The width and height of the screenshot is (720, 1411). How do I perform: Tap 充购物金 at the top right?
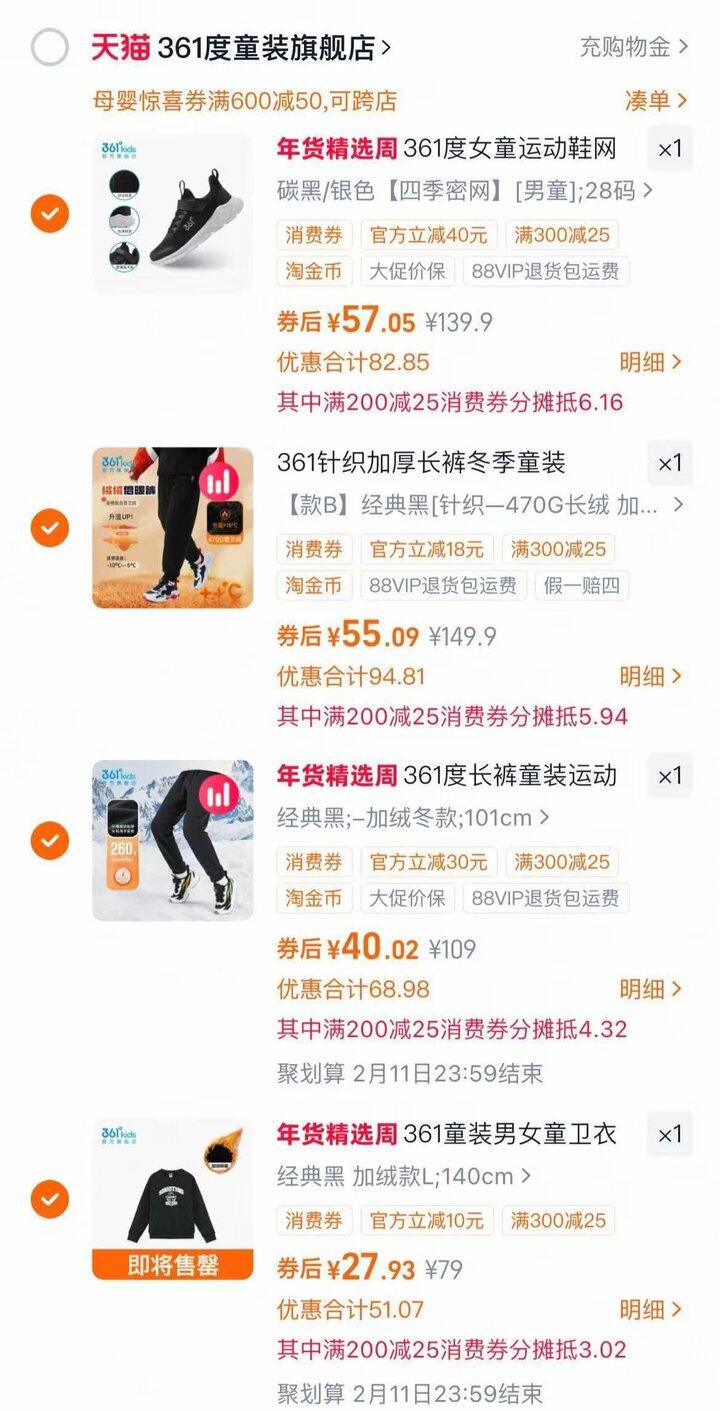click(x=626, y=45)
